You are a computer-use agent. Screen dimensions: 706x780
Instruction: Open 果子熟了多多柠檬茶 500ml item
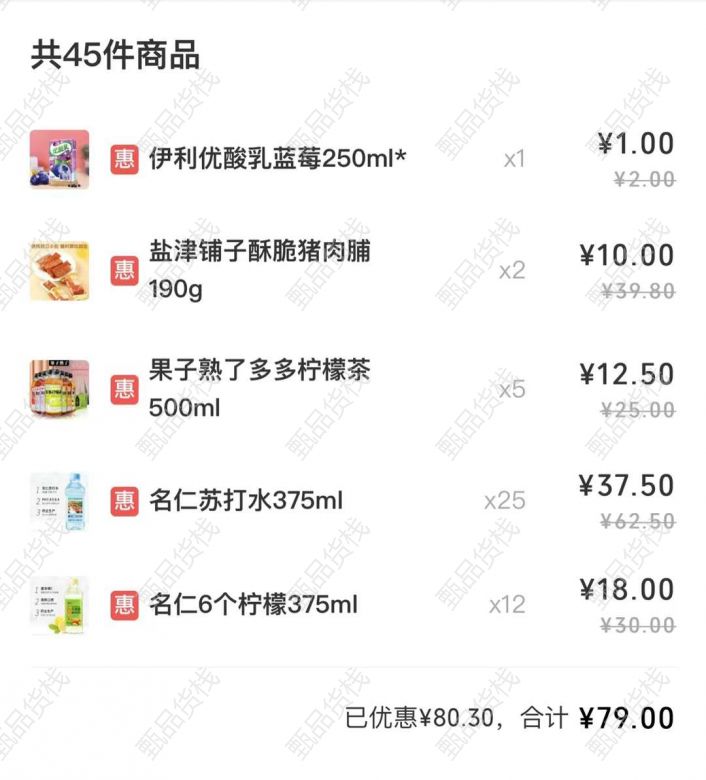(260, 389)
